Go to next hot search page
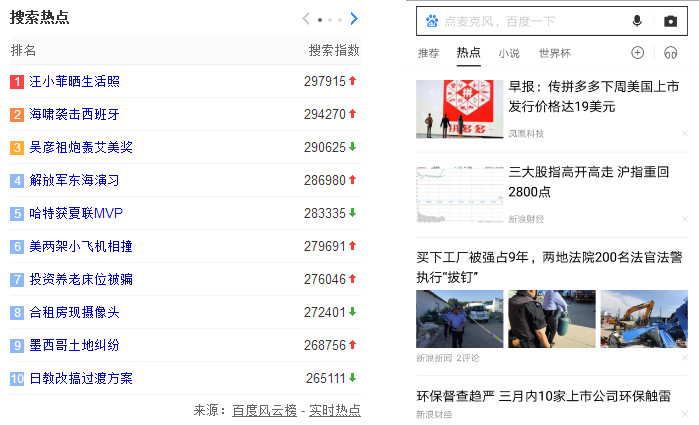The height and width of the screenshot is (425, 699). coord(354,18)
